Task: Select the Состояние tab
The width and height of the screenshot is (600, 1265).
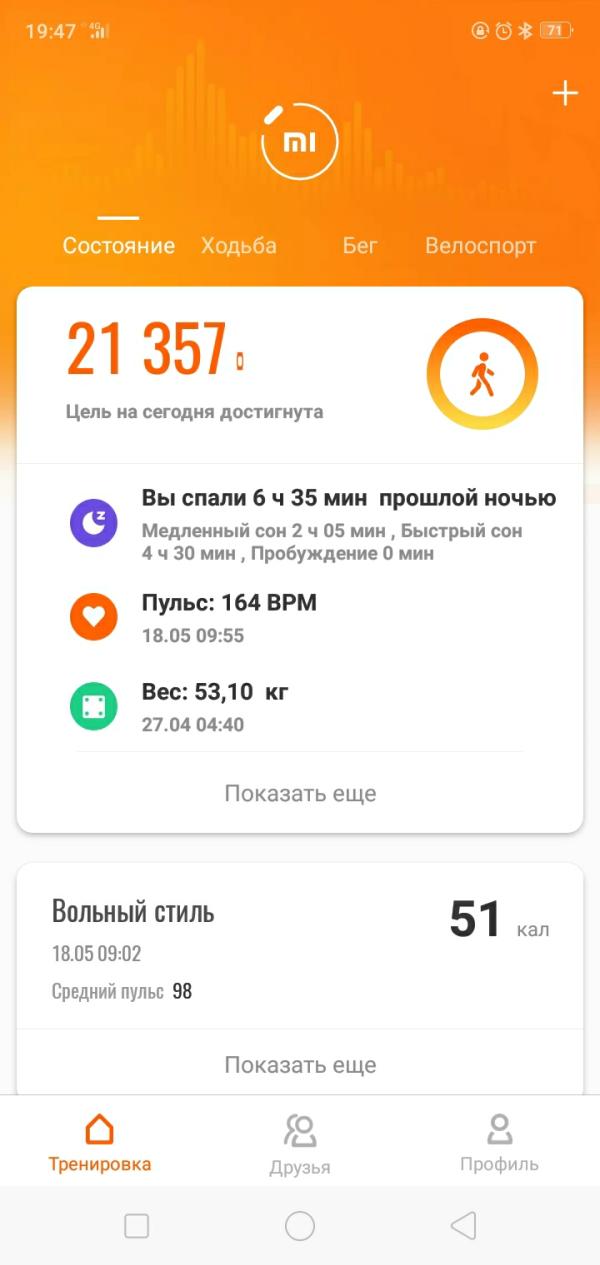Action: coord(119,246)
